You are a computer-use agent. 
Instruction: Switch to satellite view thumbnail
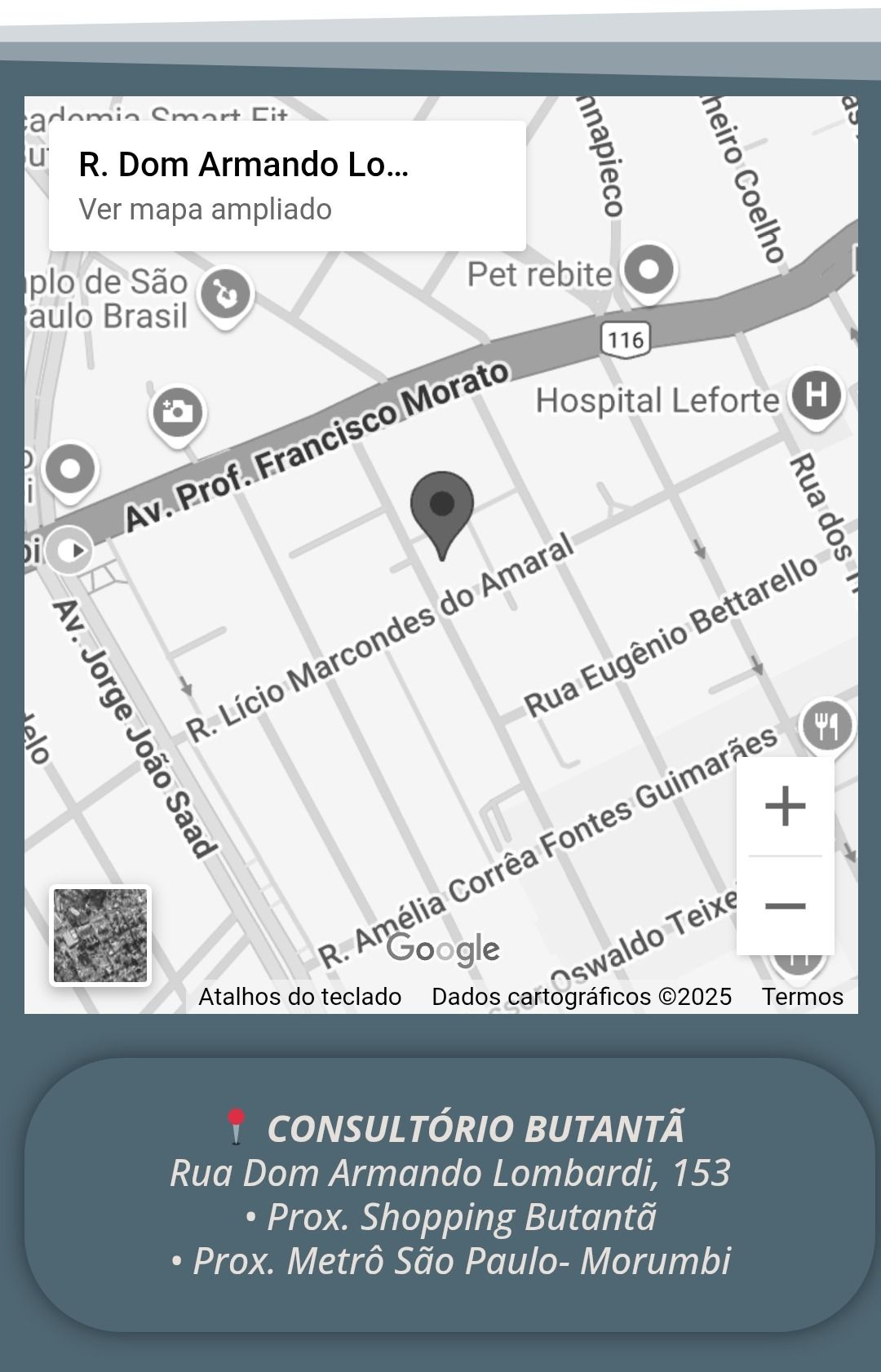click(100, 935)
